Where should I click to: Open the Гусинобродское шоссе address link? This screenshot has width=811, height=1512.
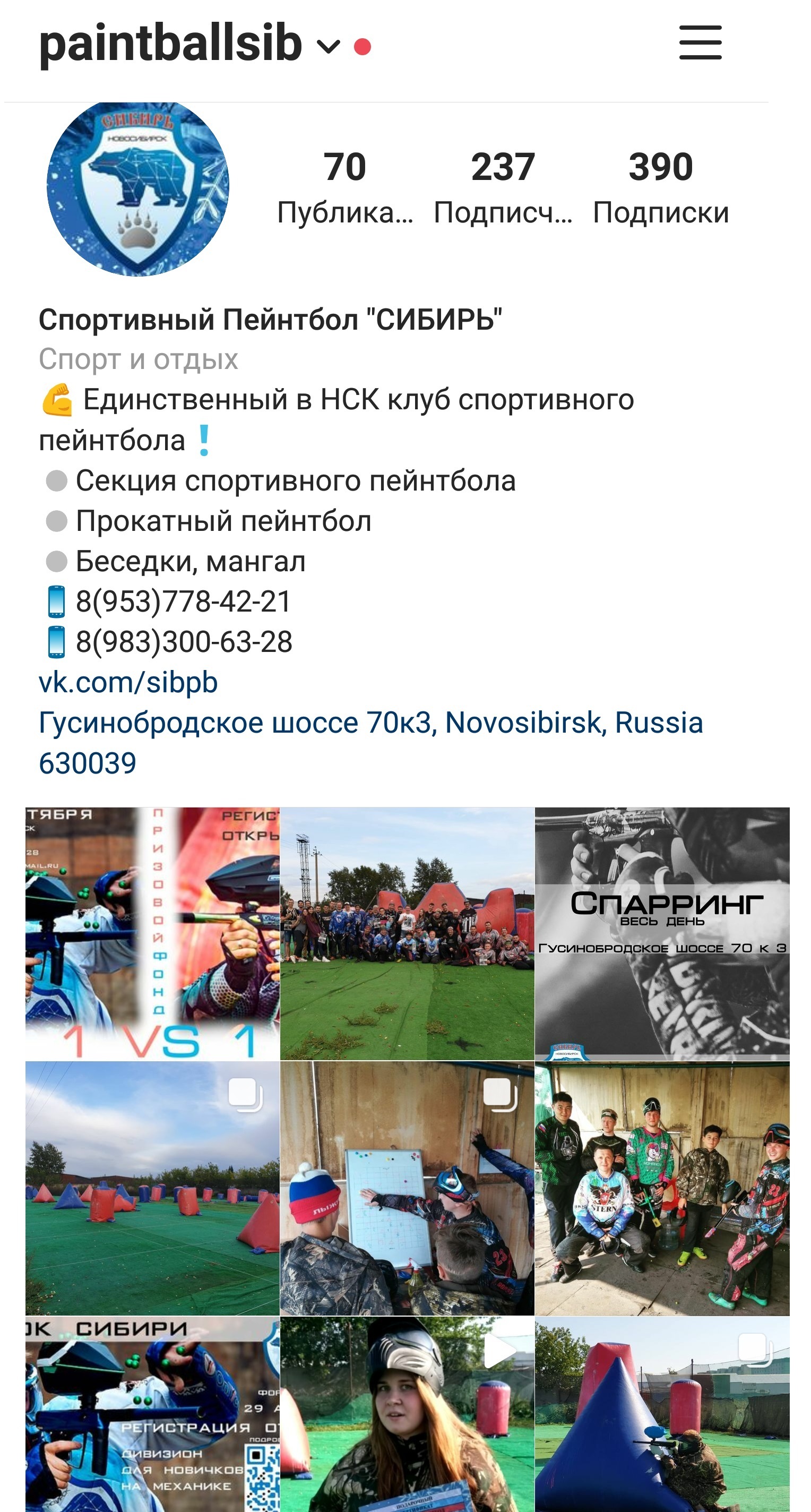click(x=370, y=723)
